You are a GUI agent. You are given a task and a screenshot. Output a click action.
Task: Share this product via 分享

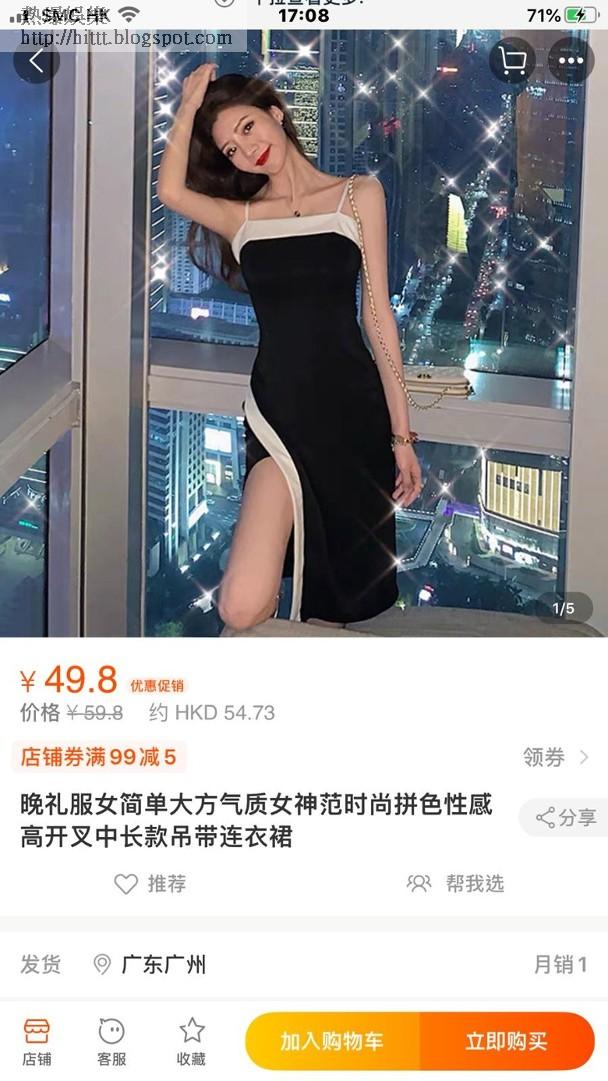tap(566, 817)
